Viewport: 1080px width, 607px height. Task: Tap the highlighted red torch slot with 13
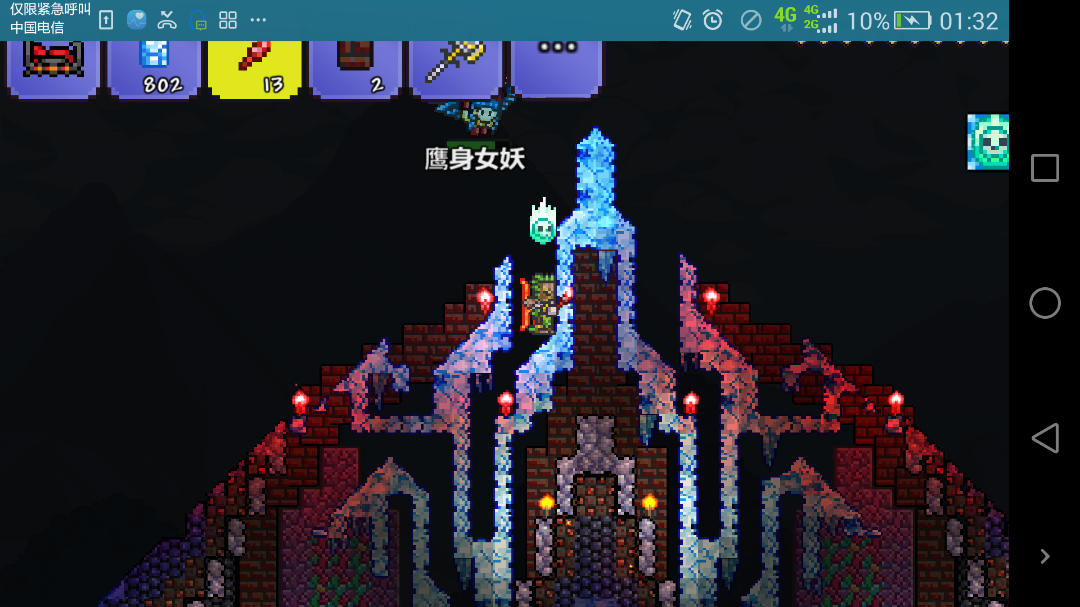255,66
